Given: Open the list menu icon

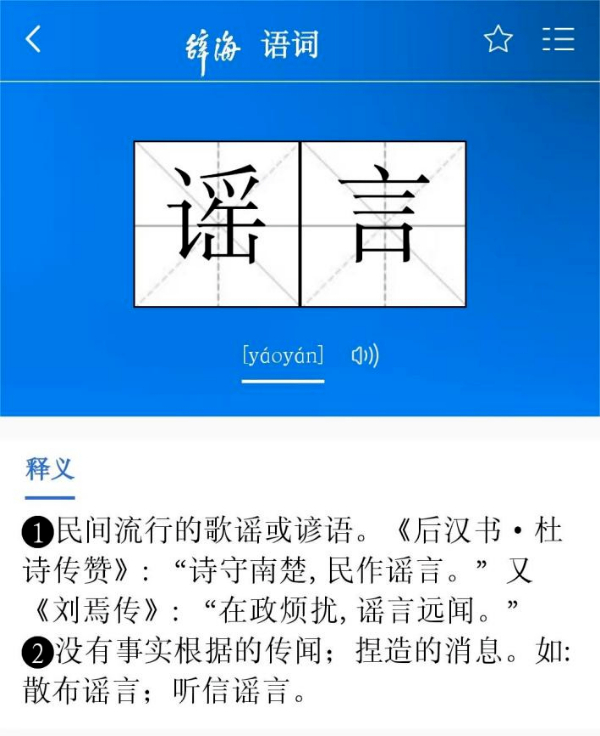Looking at the screenshot, I should coord(558,40).
